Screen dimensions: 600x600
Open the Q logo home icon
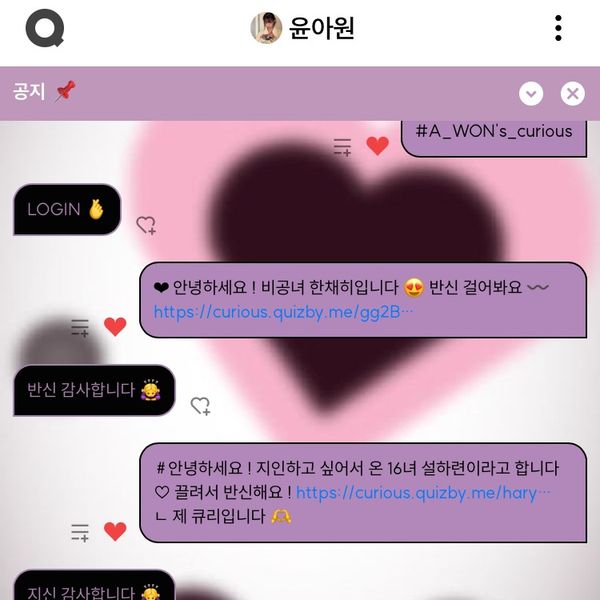click(44, 28)
